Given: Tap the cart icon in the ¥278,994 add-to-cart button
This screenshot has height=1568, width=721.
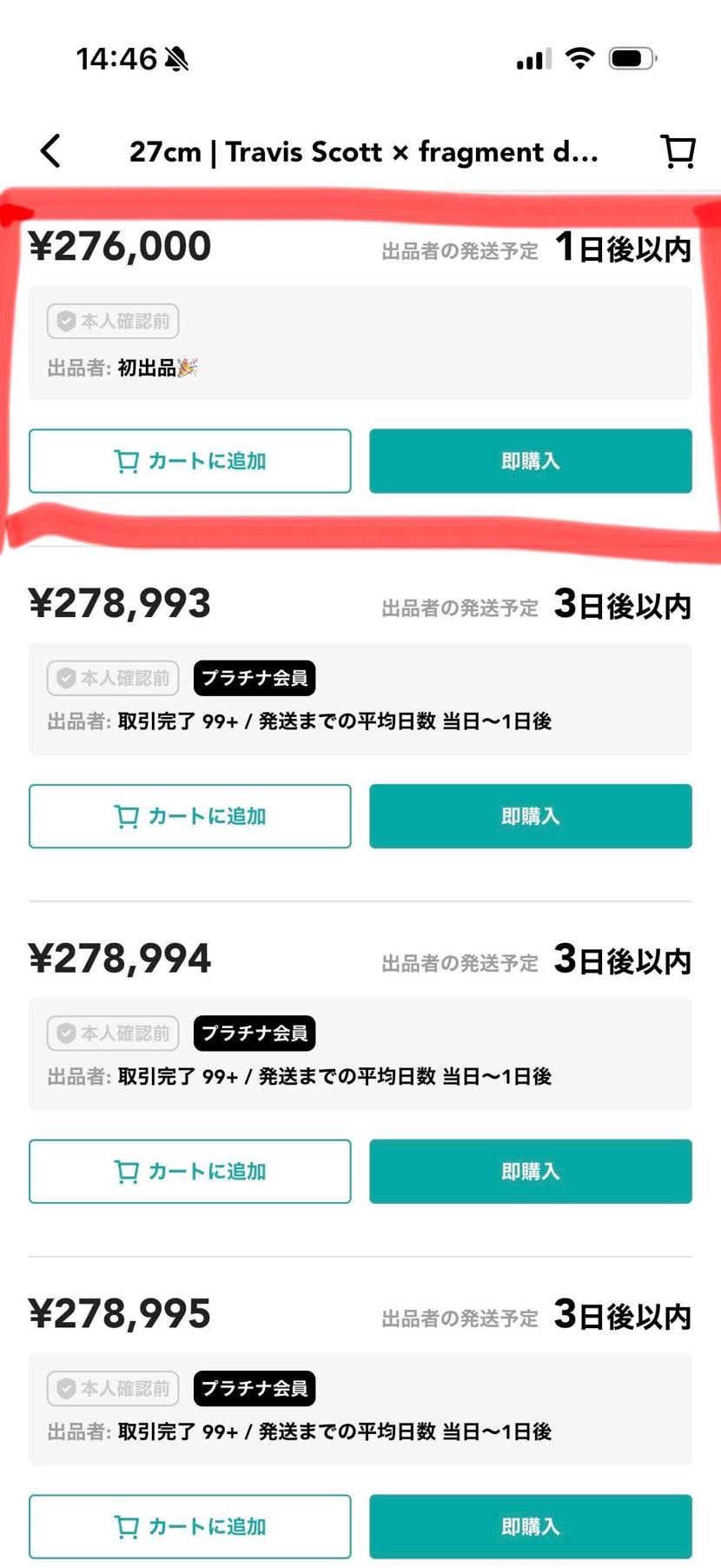Looking at the screenshot, I should pos(127,1171).
